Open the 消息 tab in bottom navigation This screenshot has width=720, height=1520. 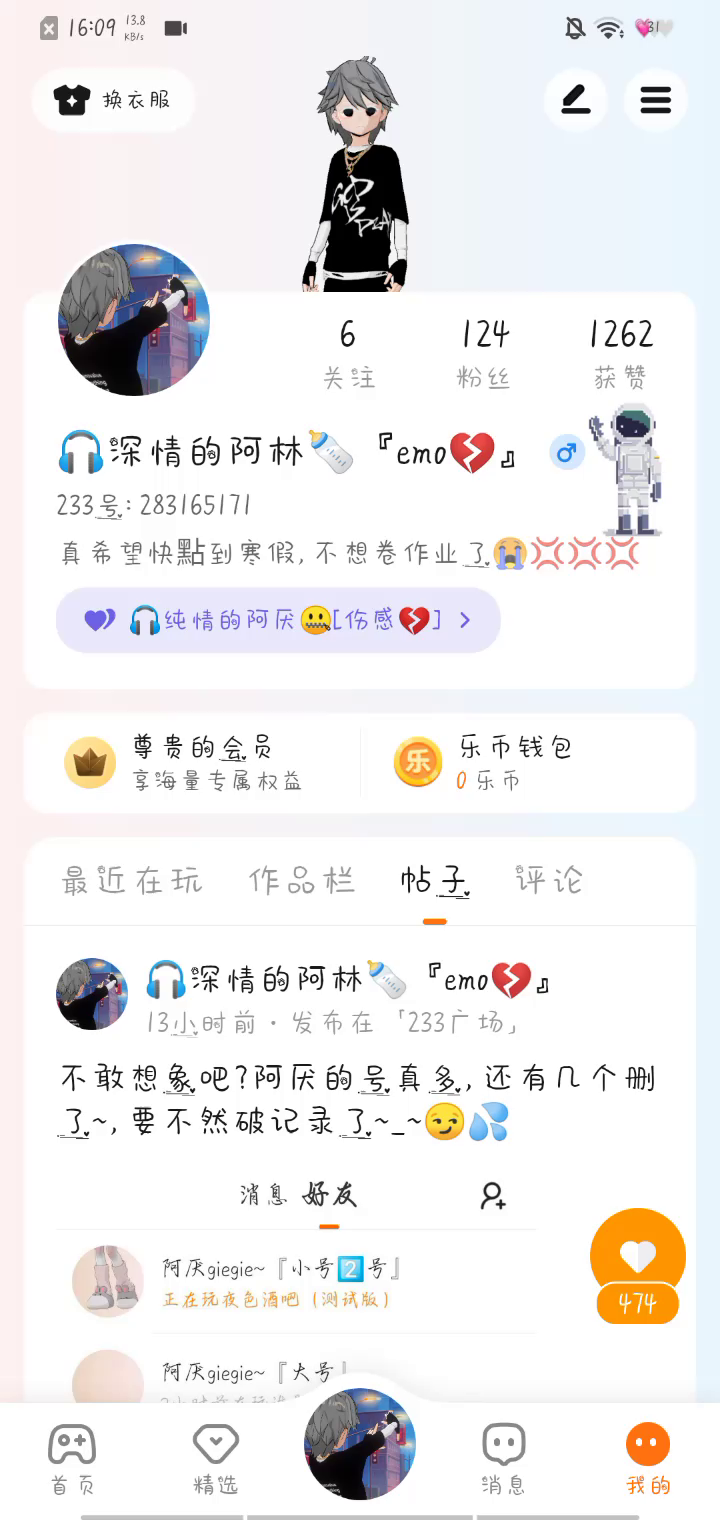click(x=503, y=1458)
